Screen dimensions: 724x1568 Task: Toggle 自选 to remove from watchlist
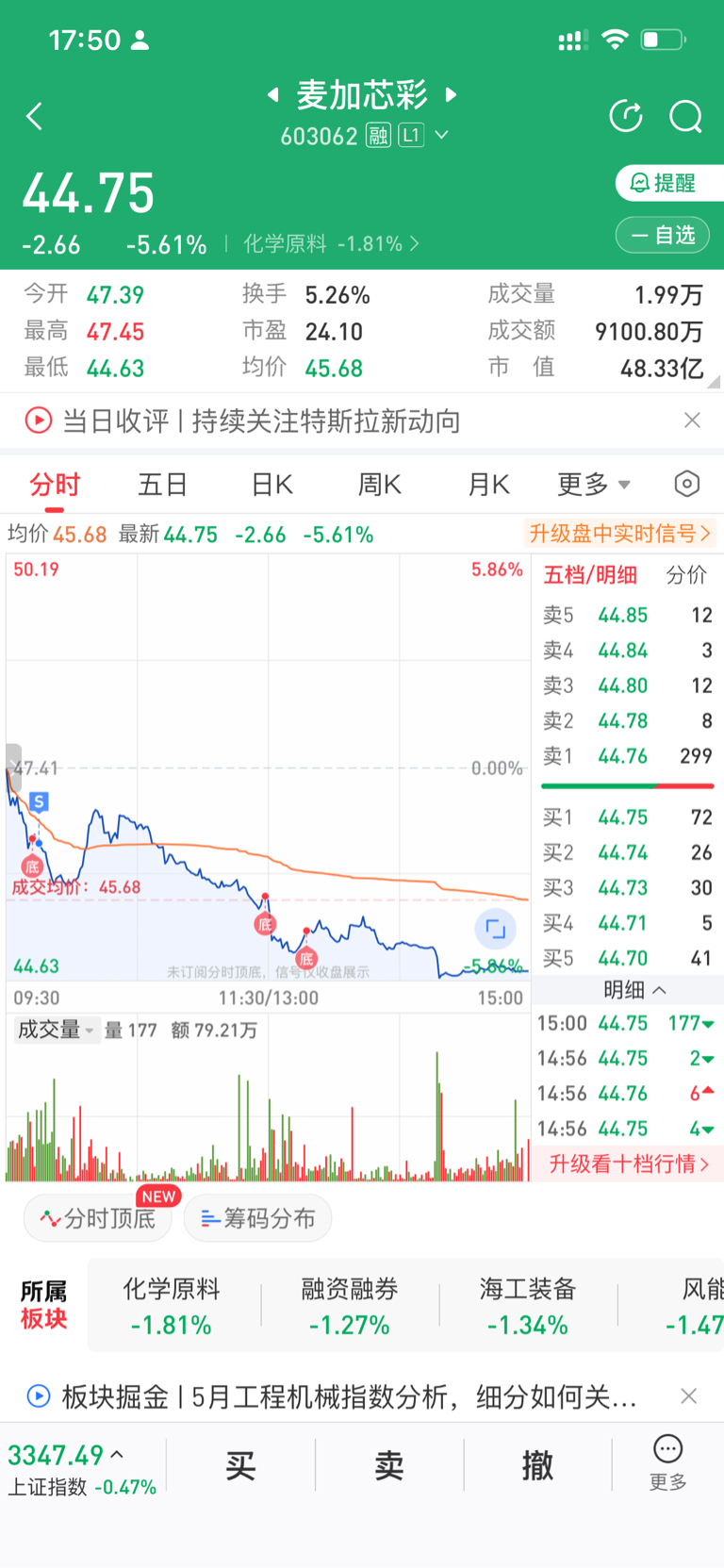pos(662,235)
